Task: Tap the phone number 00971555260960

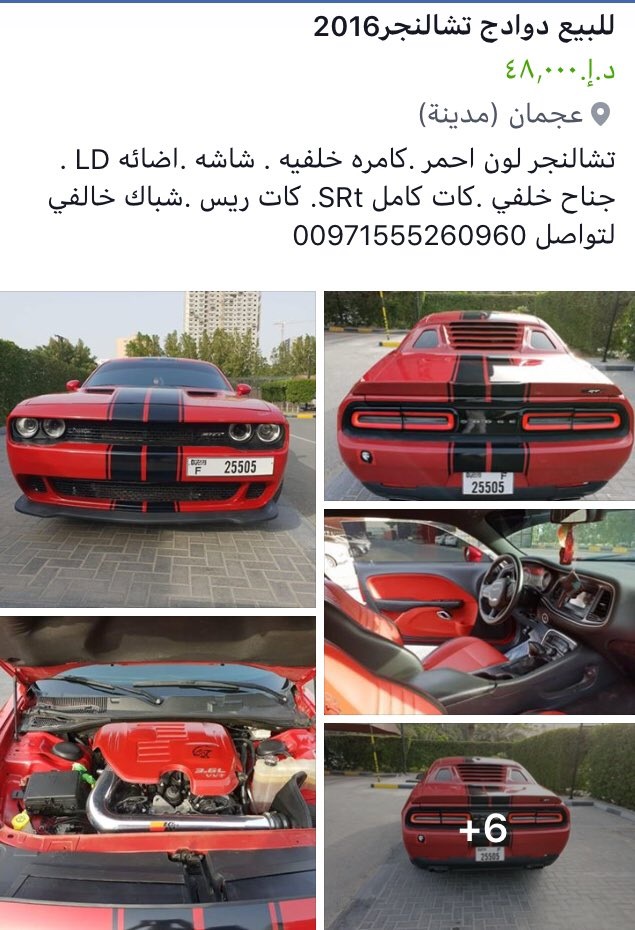Action: (x=409, y=237)
